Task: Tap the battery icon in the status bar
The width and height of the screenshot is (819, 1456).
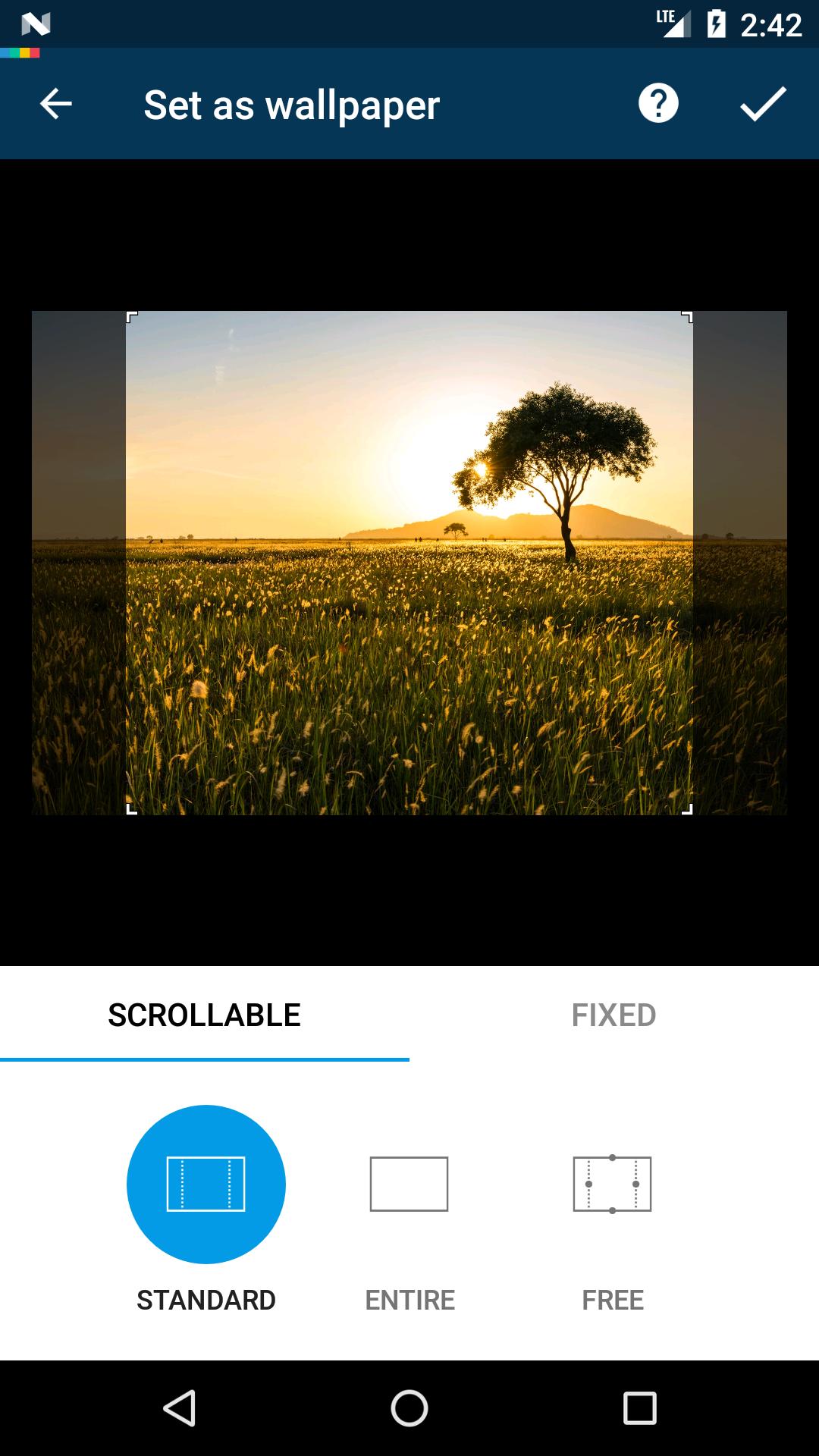Action: (716, 23)
